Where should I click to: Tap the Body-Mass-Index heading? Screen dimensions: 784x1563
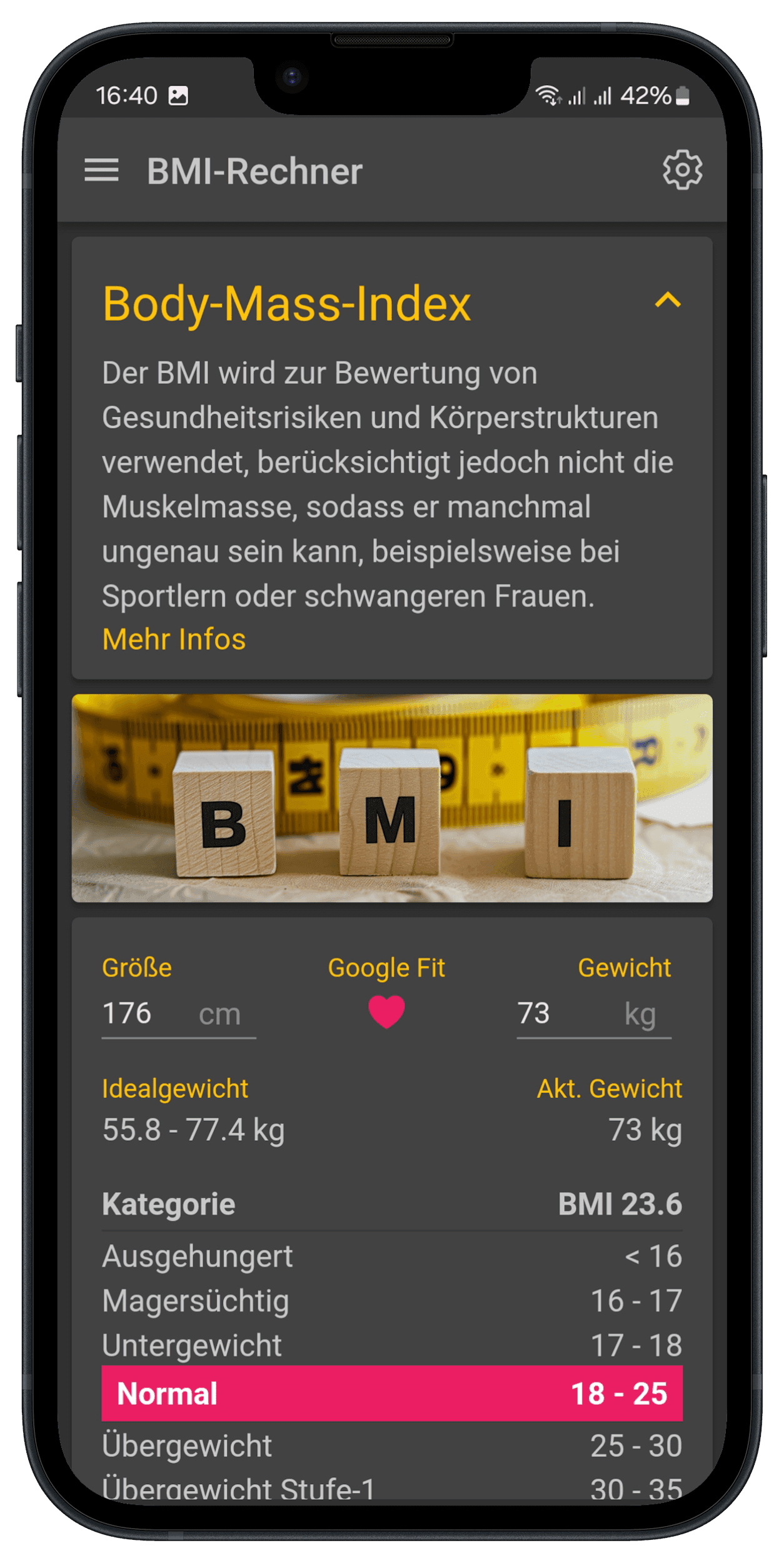(285, 304)
